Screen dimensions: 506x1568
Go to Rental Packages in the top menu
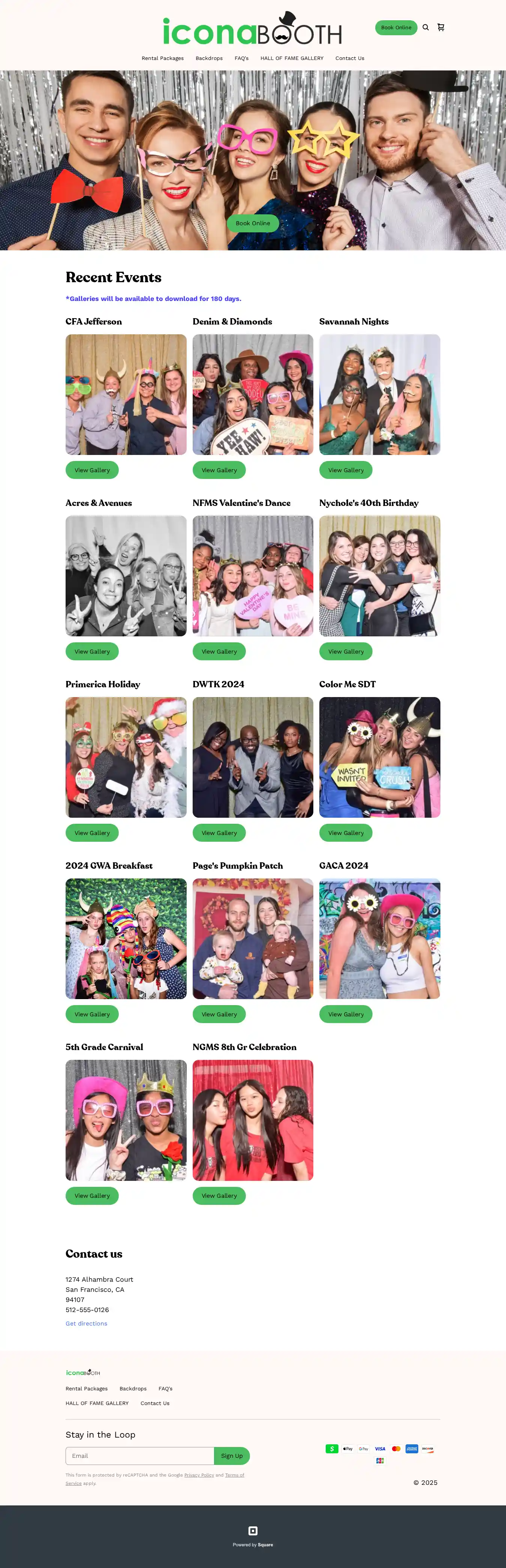coord(163,58)
